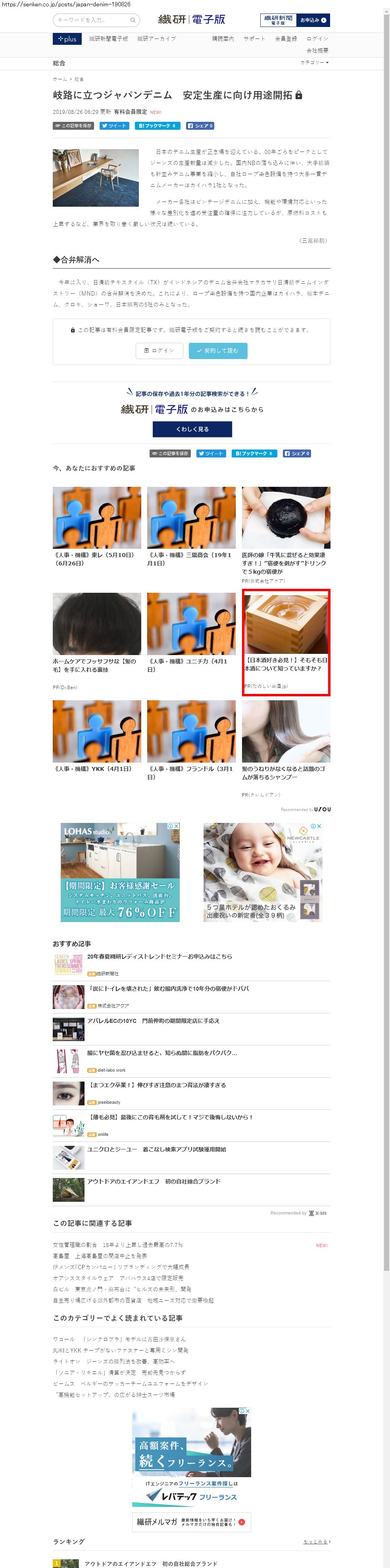This screenshot has width=390, height=1568.
Task: Open the 繊研アーカイブ nav link
Action: [156, 39]
